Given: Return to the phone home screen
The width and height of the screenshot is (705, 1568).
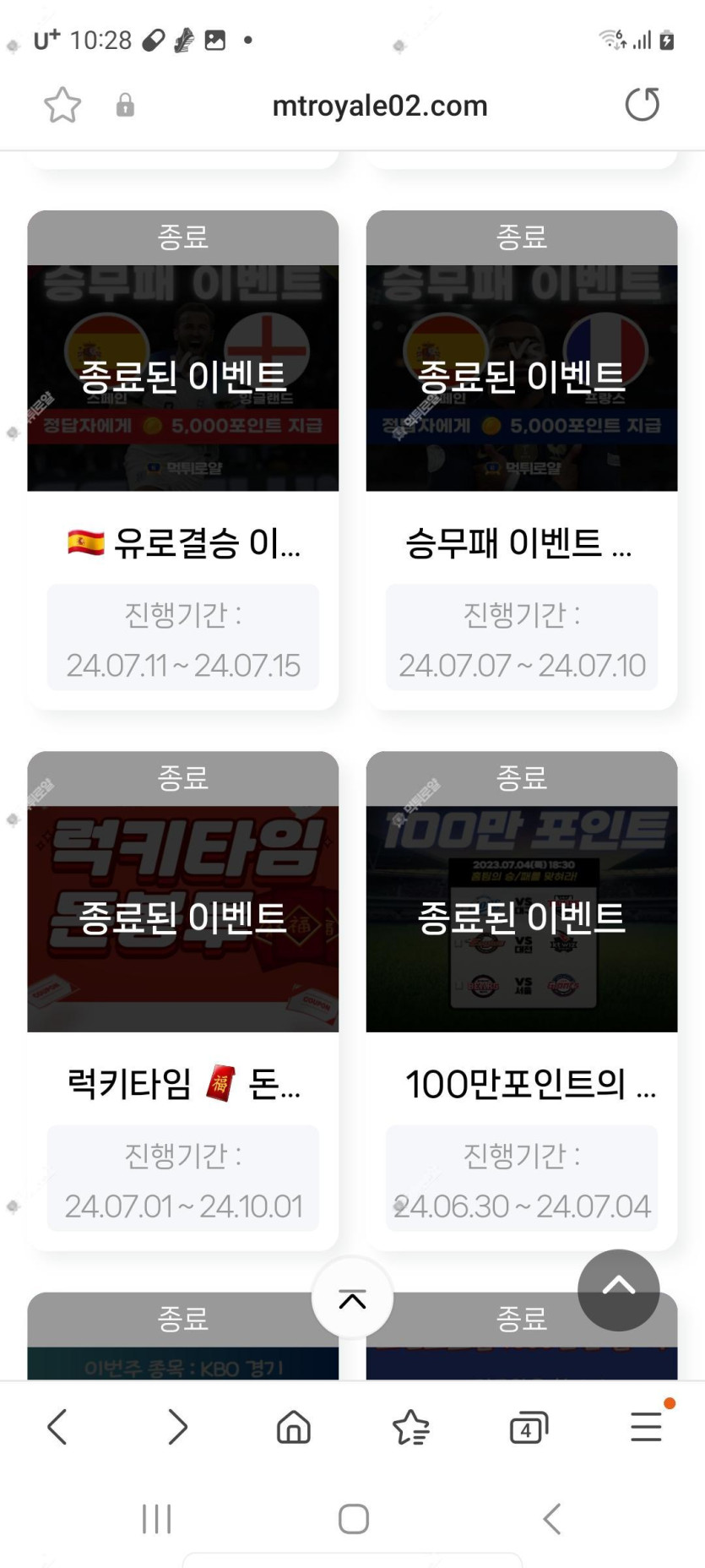Looking at the screenshot, I should point(353,1518).
